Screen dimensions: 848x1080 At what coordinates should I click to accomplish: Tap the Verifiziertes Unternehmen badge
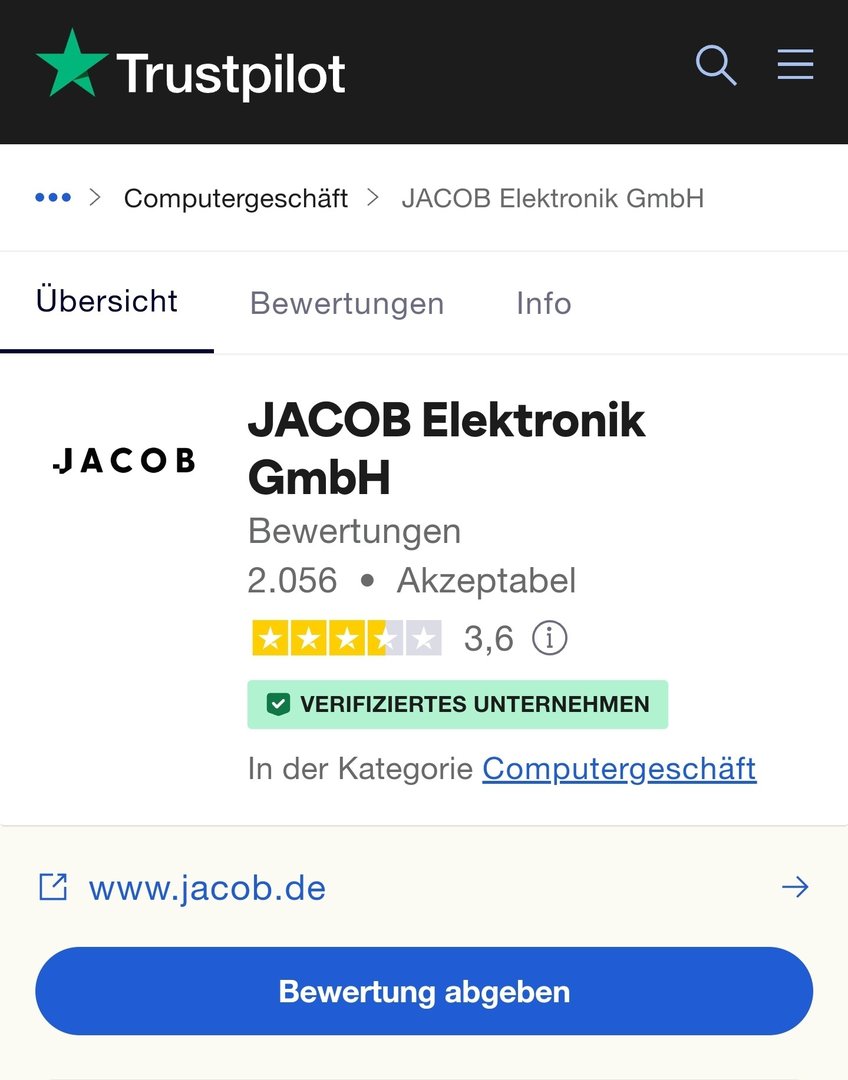tap(457, 704)
